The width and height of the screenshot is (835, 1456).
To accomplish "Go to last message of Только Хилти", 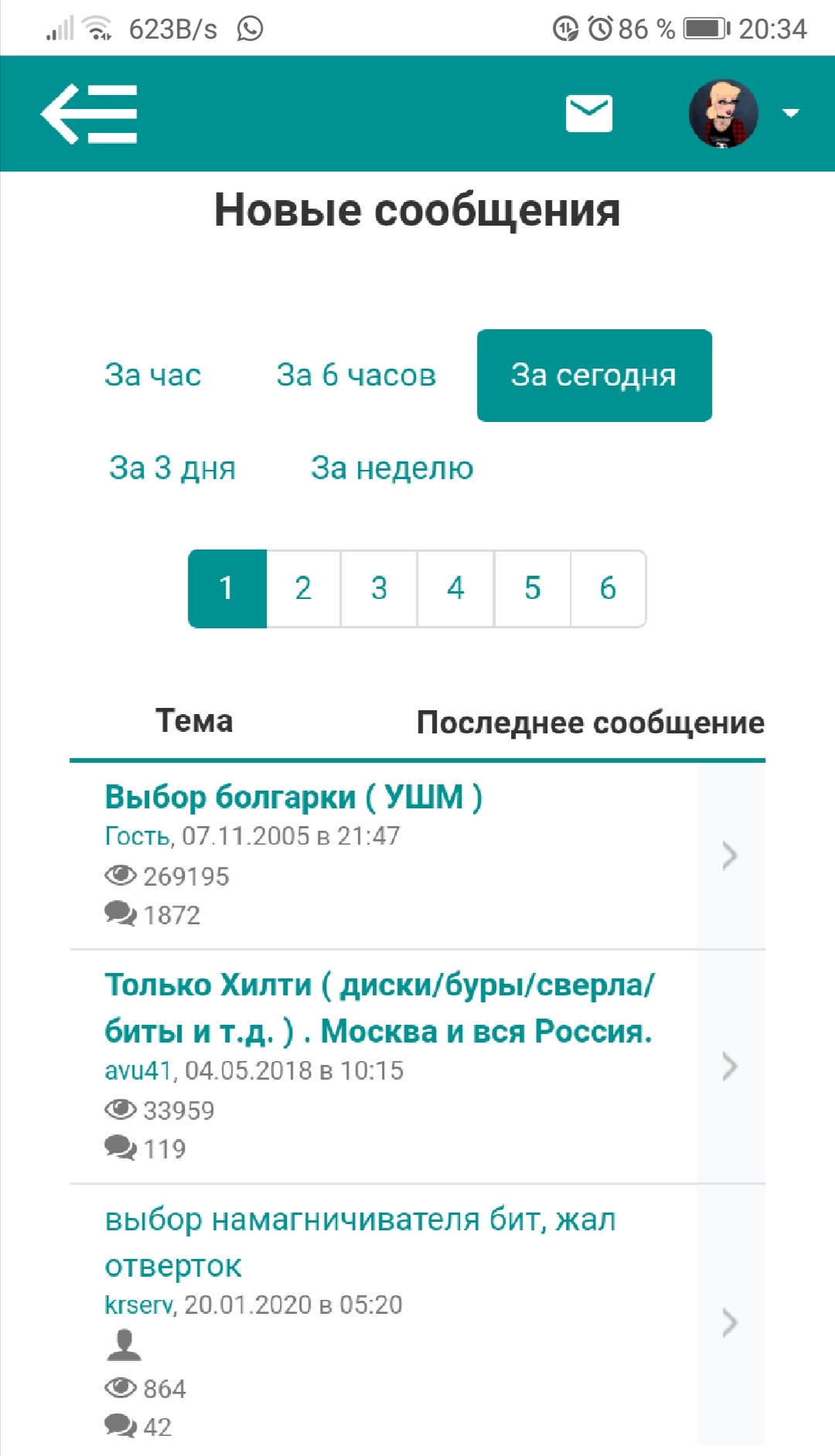I will click(x=730, y=1067).
